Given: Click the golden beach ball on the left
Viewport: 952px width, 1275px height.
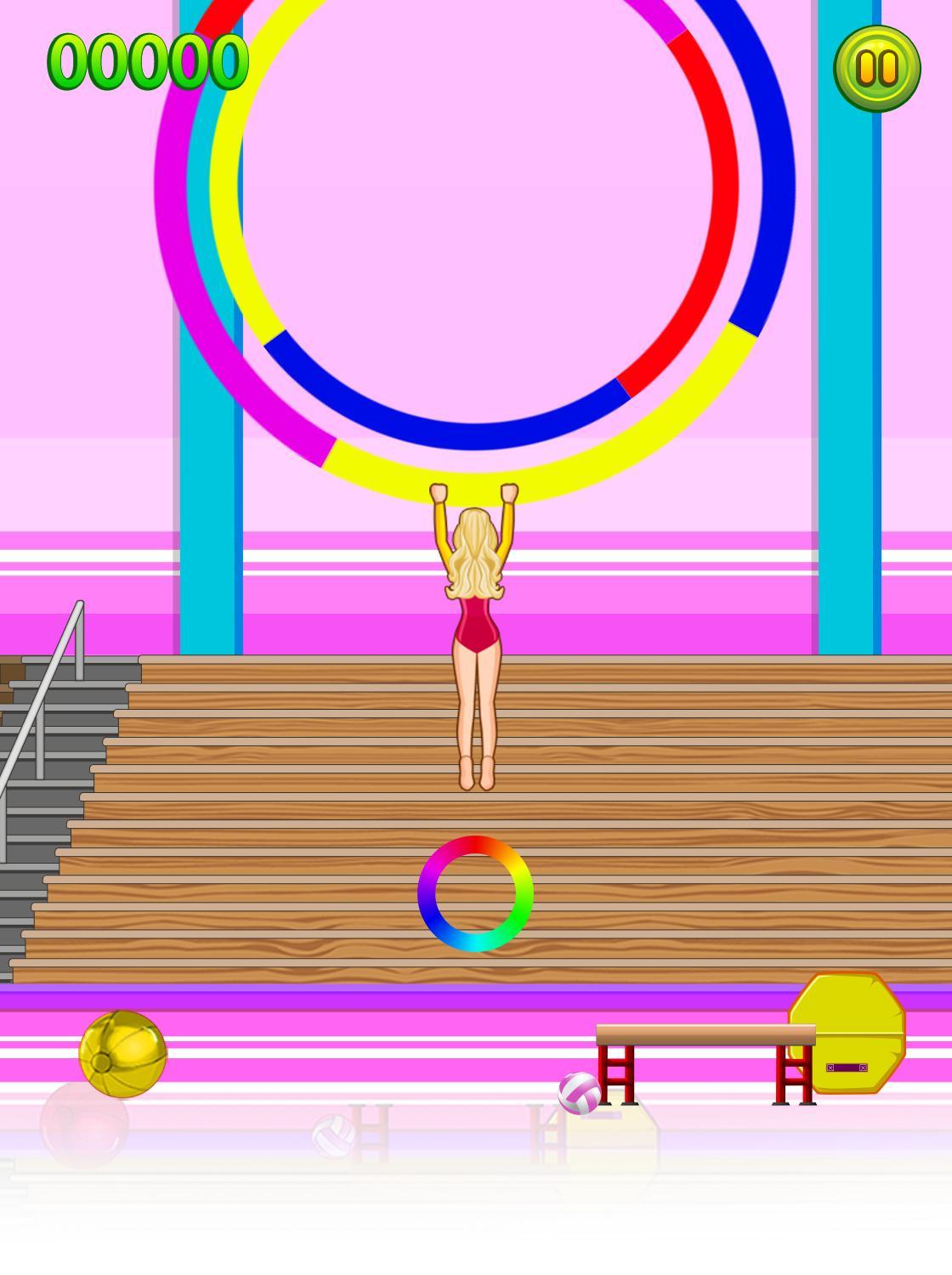Looking at the screenshot, I should (x=123, y=1056).
